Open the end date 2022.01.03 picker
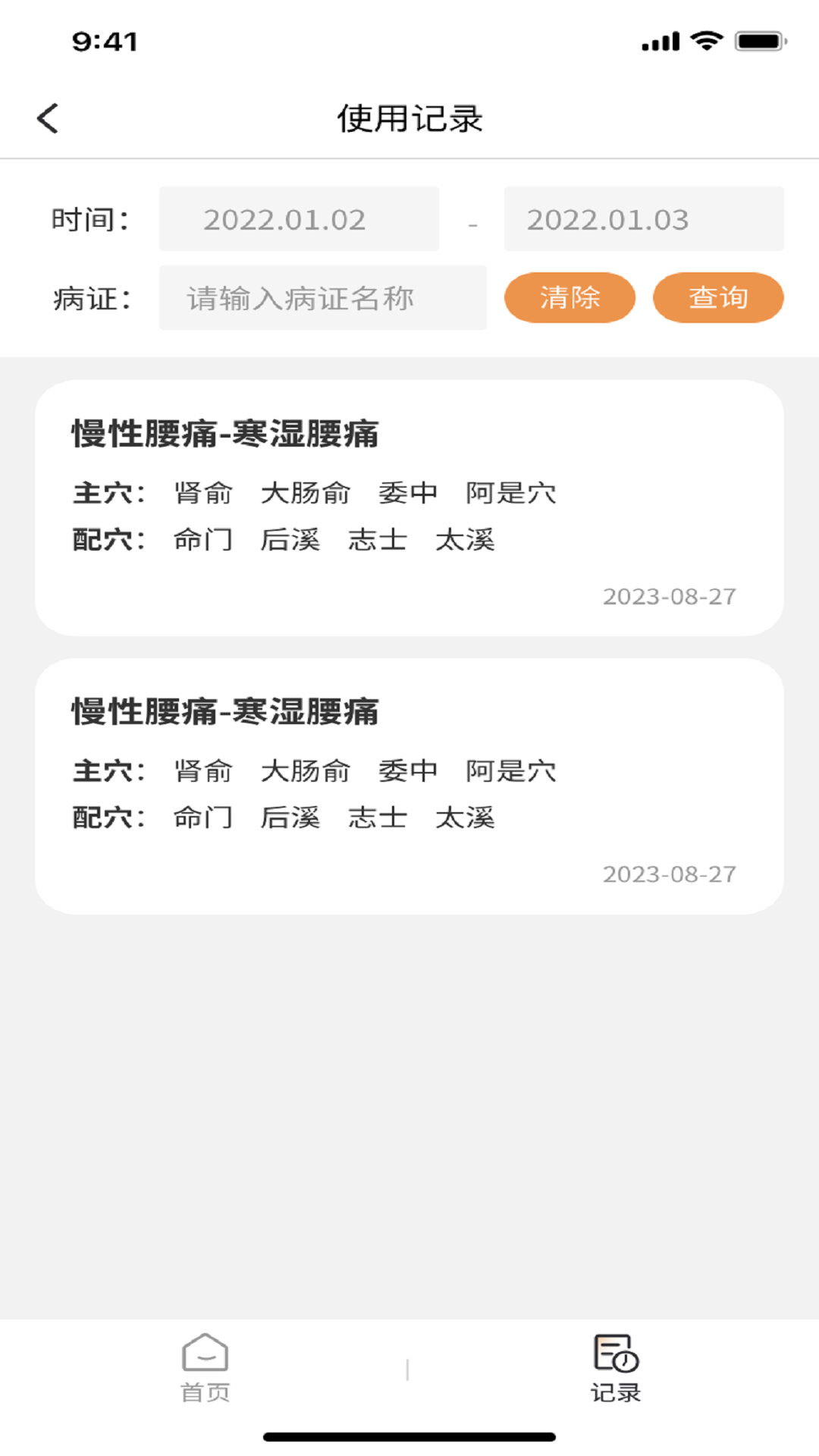The height and width of the screenshot is (1456, 819). (x=643, y=218)
